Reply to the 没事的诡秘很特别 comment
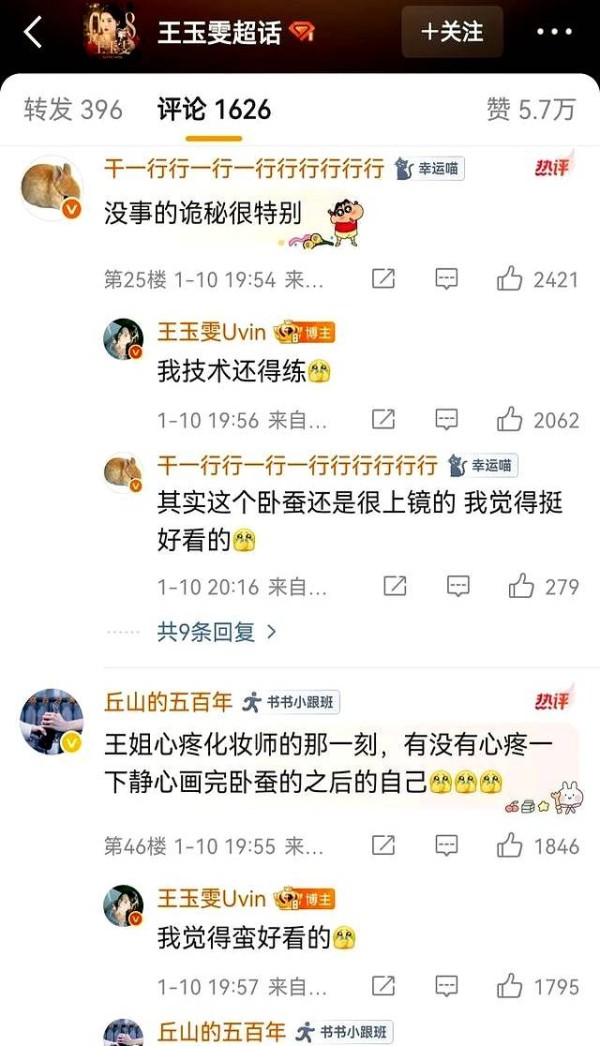Image resolution: width=600 pixels, height=1046 pixels. point(447,279)
